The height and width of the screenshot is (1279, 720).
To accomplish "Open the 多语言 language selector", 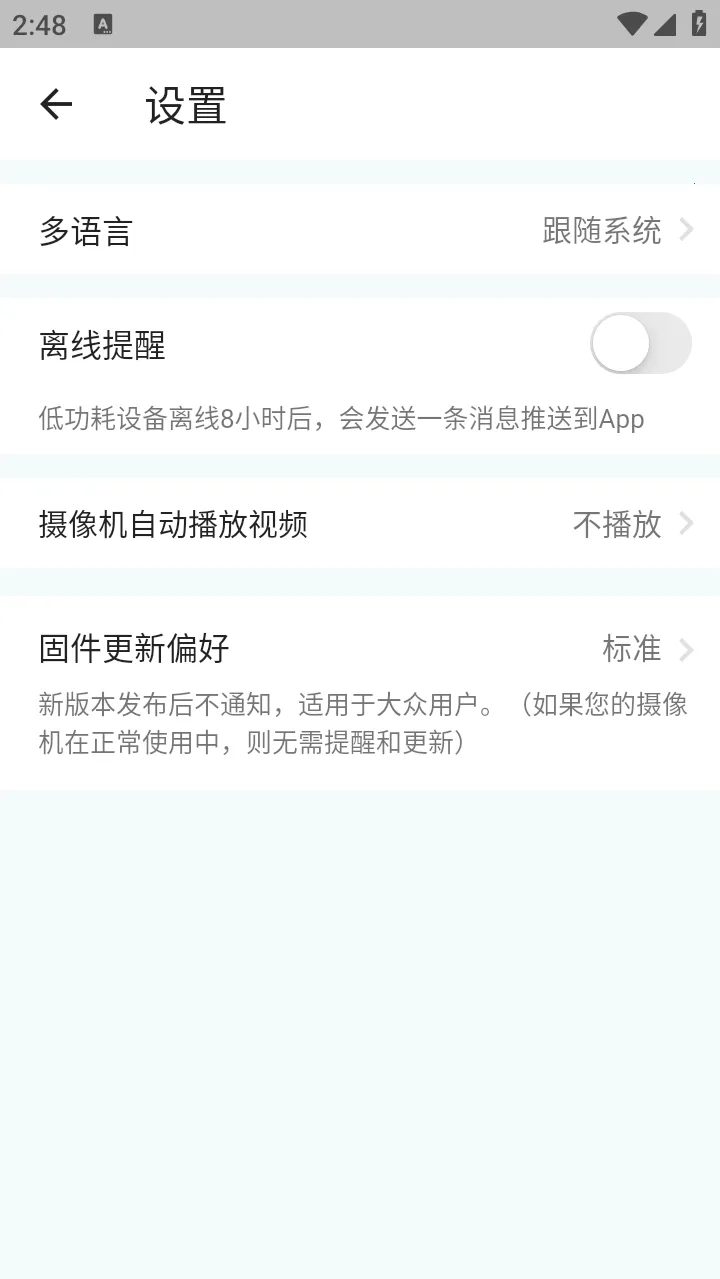I will pyautogui.click(x=360, y=230).
